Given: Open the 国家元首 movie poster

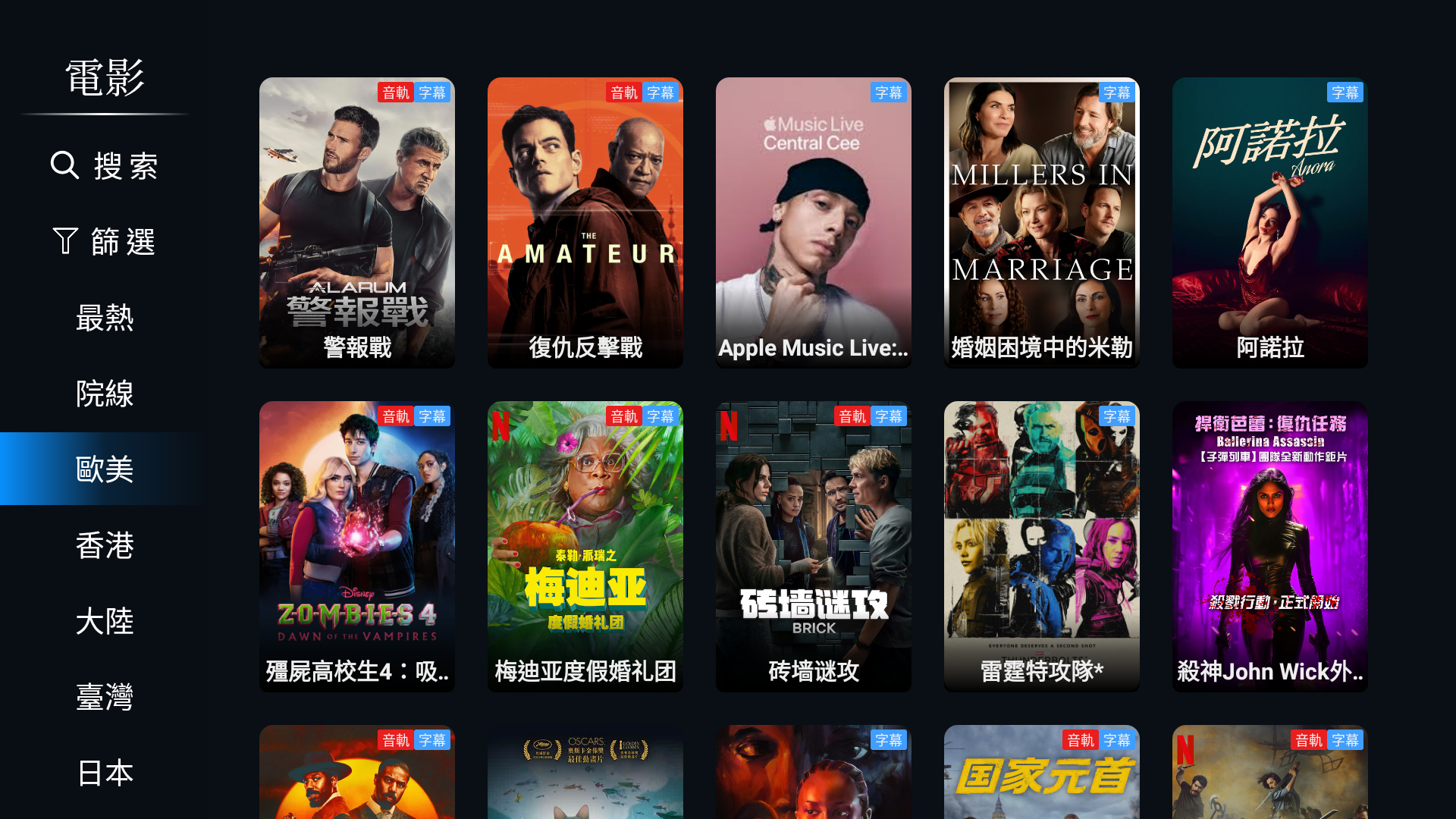Looking at the screenshot, I should [1041, 773].
